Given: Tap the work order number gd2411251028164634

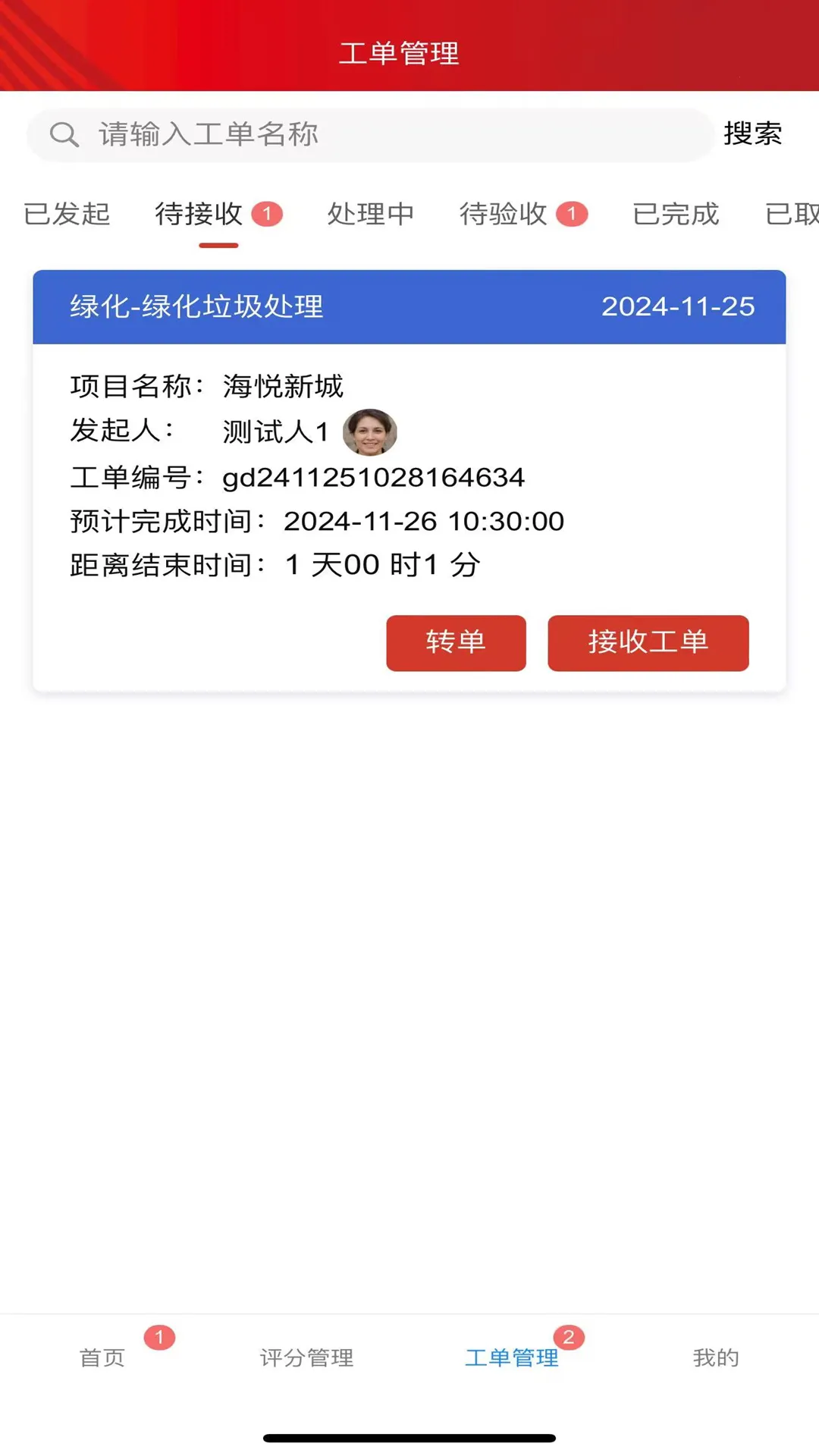Looking at the screenshot, I should (x=374, y=478).
